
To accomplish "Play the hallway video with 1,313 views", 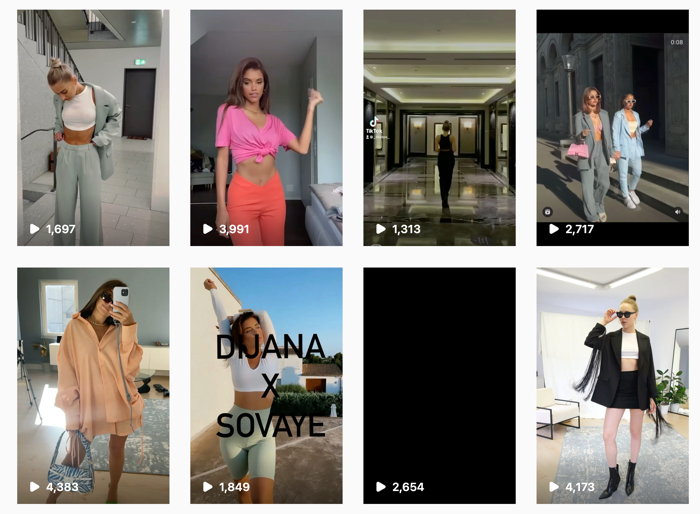I will click(439, 128).
